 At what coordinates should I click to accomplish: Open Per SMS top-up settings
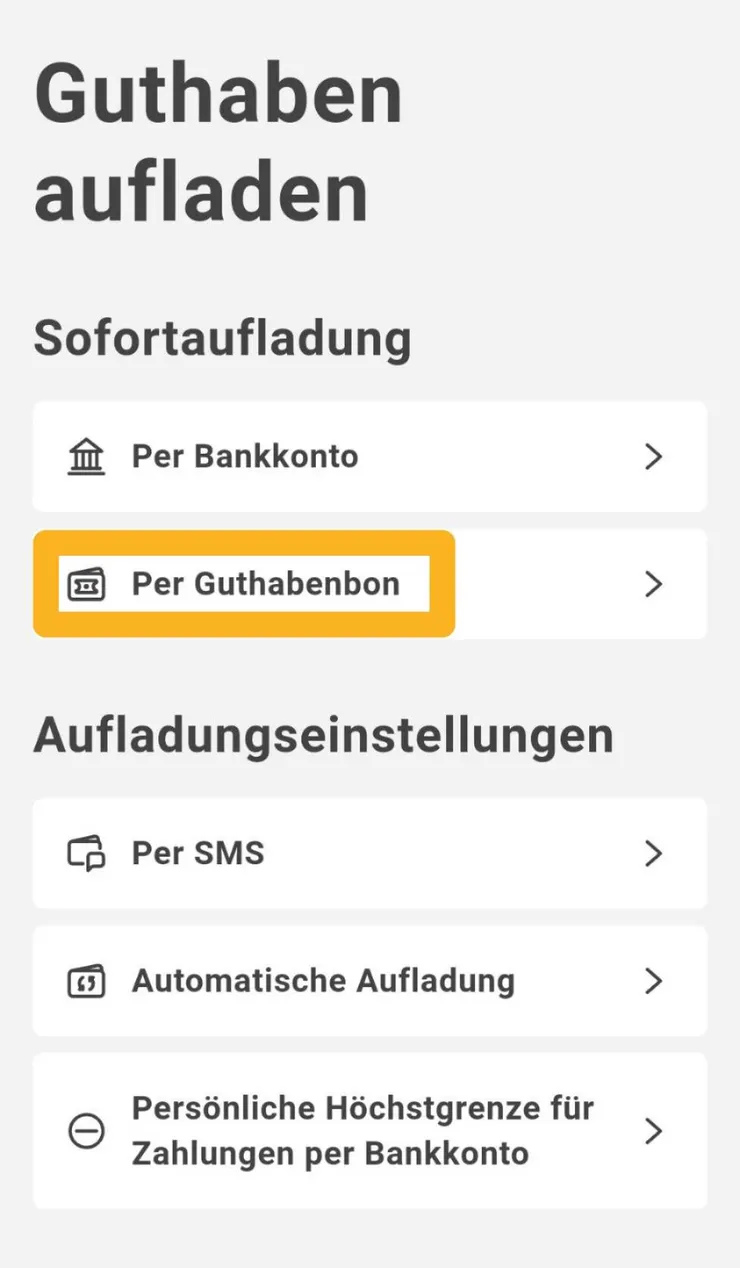[x=369, y=854]
